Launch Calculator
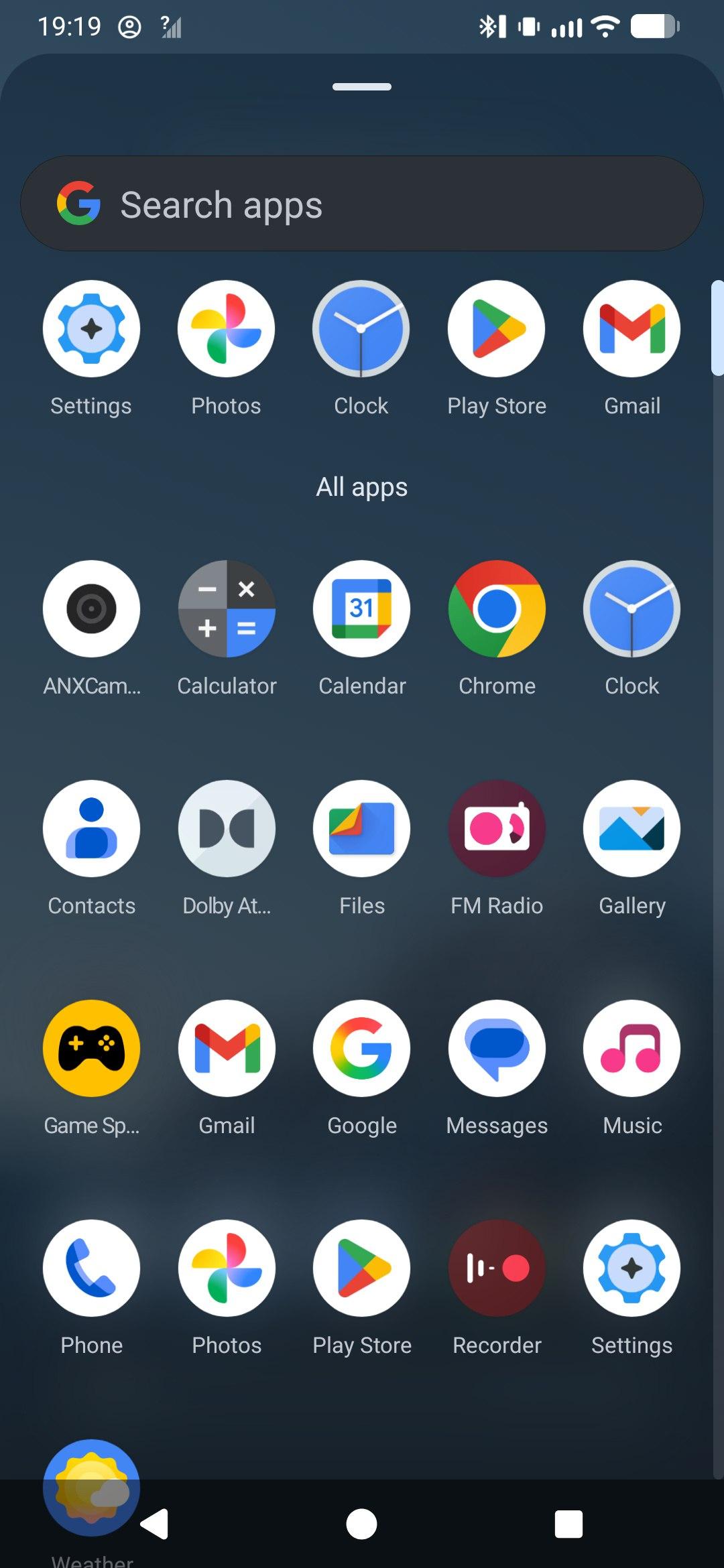Viewport: 724px width, 1568px height. [227, 609]
